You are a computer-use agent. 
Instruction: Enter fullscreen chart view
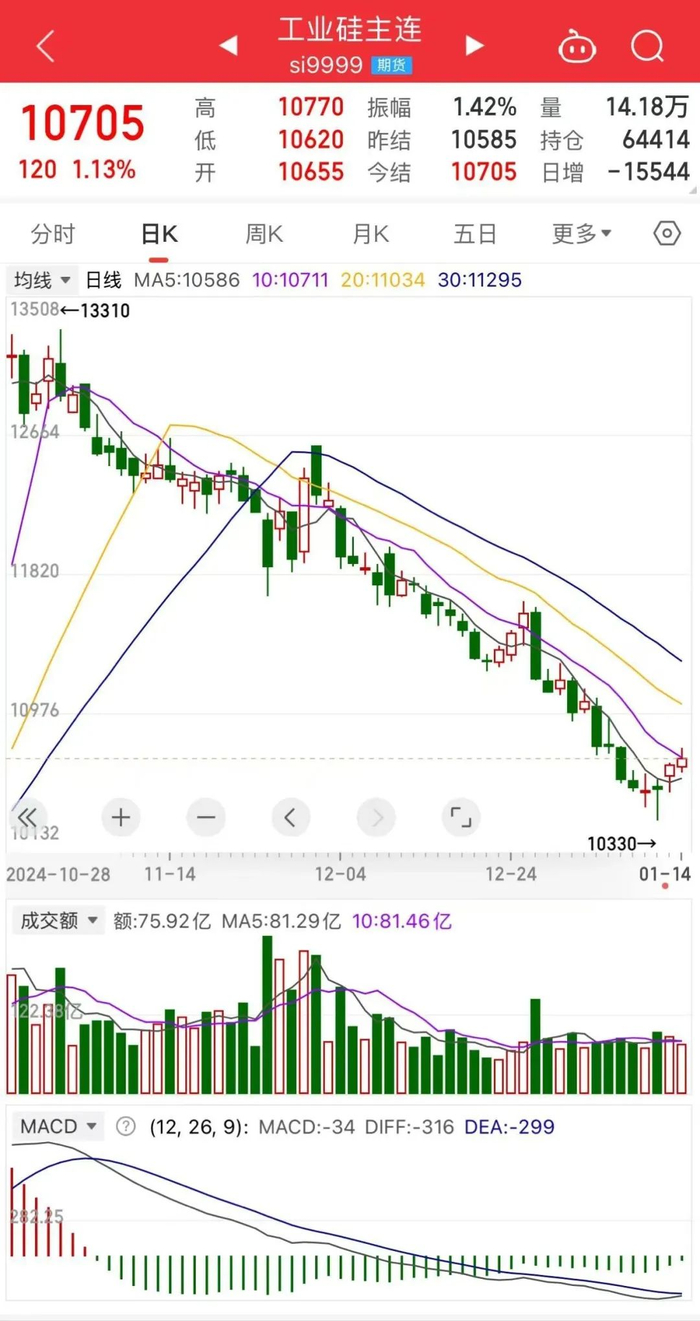460,817
